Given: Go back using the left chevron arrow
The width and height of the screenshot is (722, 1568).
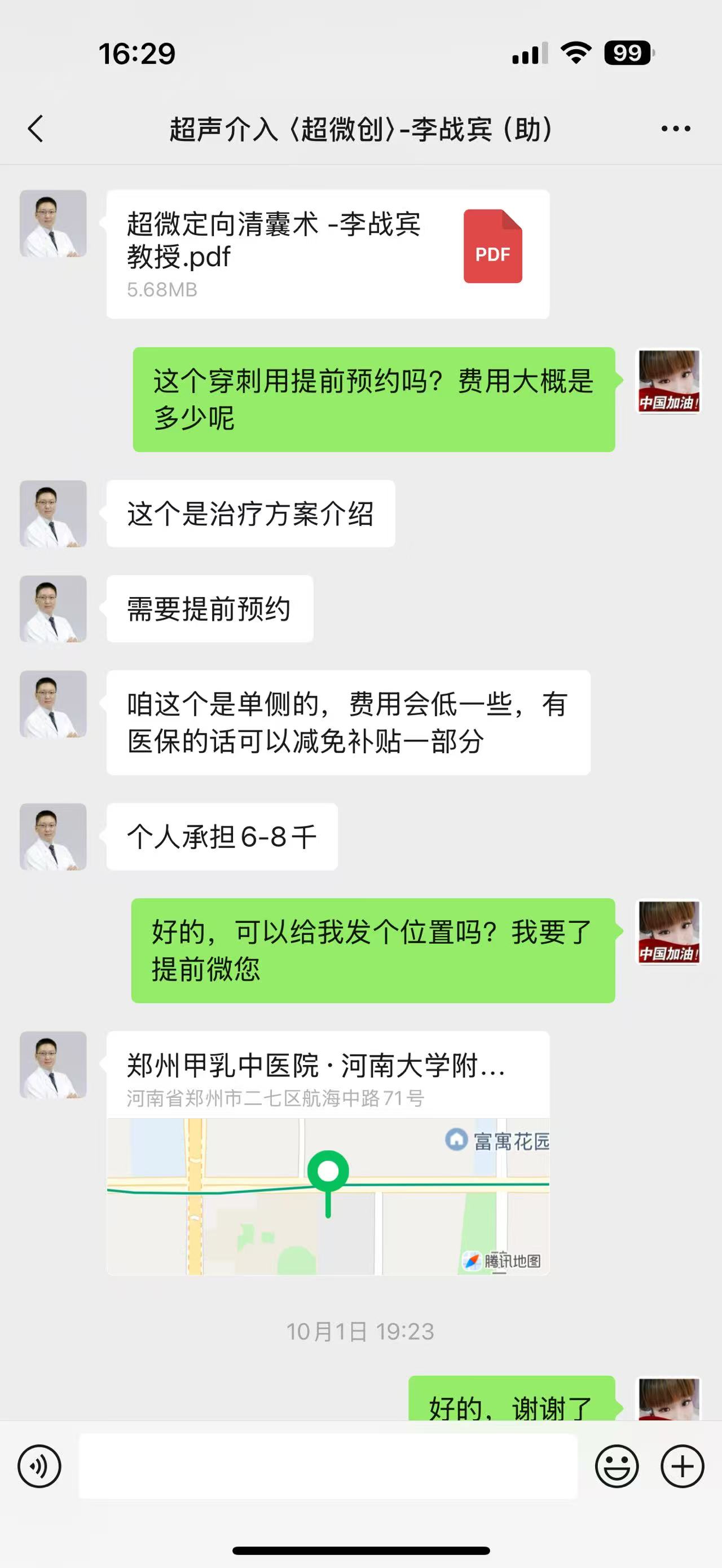Looking at the screenshot, I should [35, 129].
